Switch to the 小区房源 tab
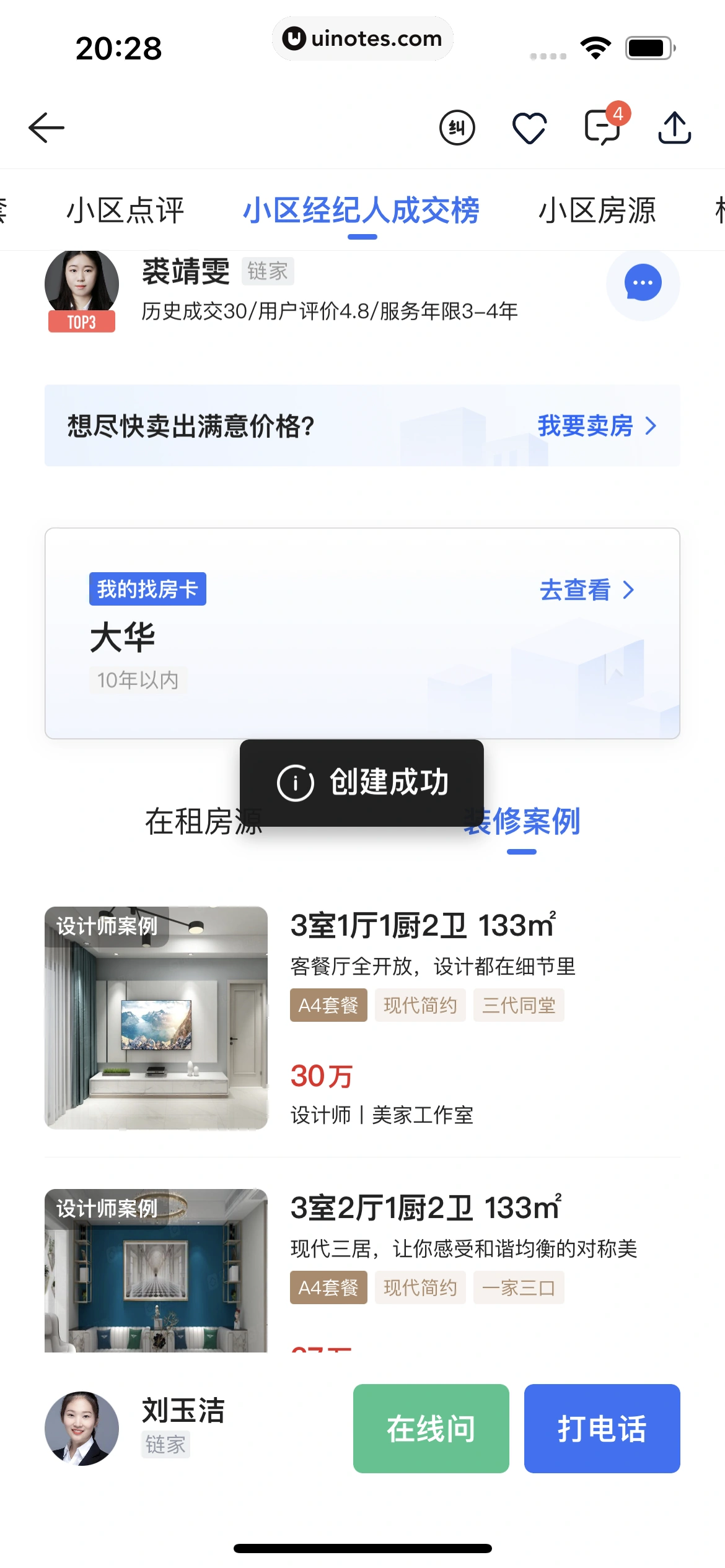 pos(597,211)
